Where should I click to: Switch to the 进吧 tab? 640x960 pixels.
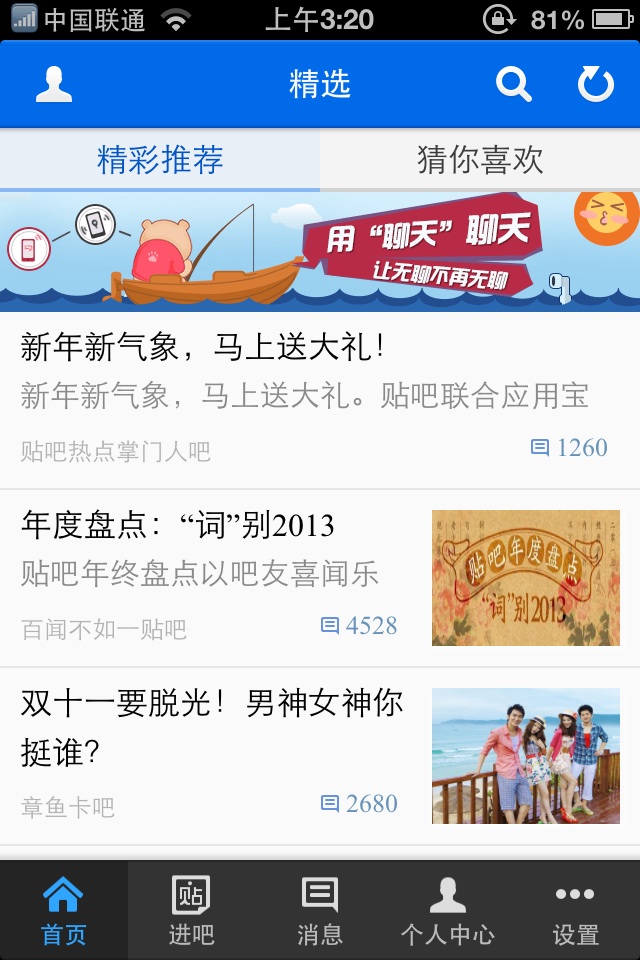tap(191, 910)
